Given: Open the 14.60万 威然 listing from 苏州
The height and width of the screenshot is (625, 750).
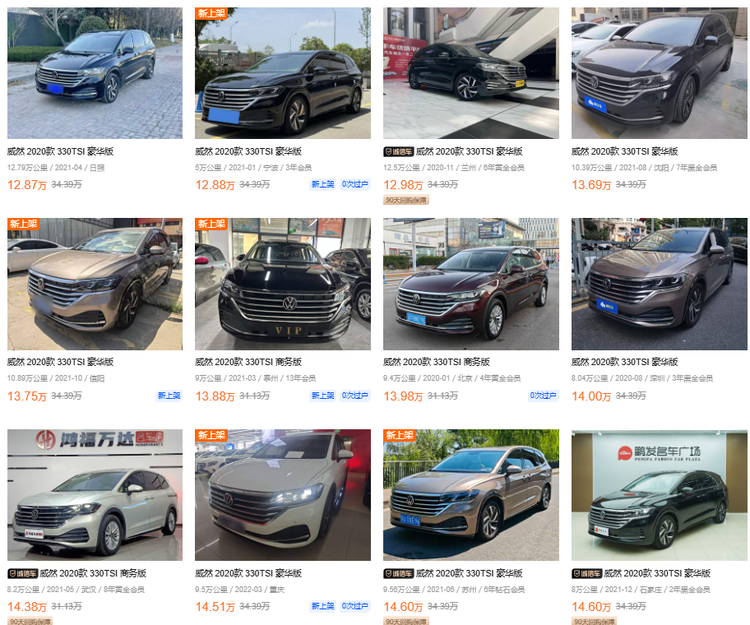Looking at the screenshot, I should (470, 495).
